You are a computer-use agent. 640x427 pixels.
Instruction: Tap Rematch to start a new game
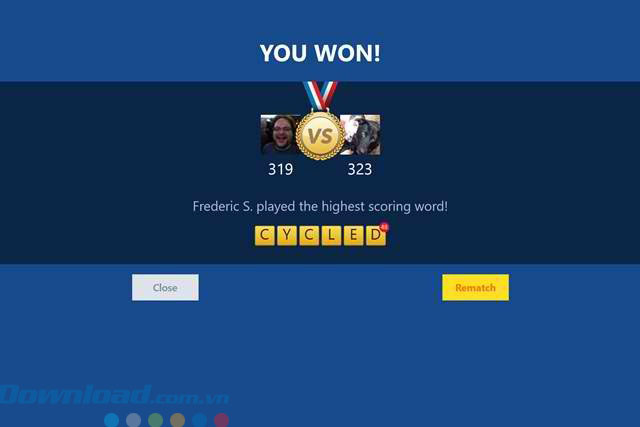[475, 287]
